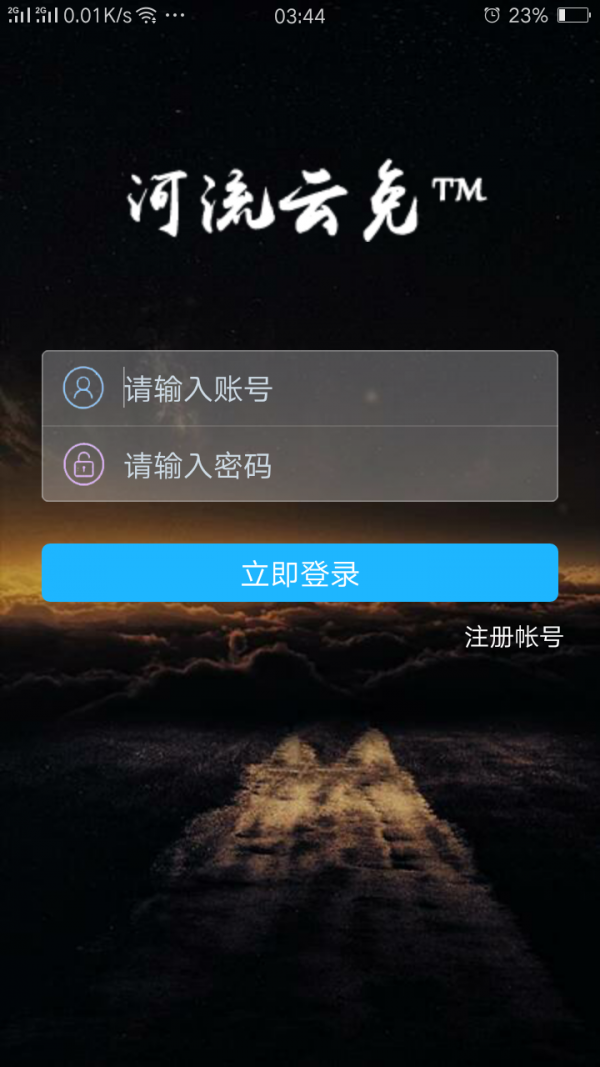Focus the password field 请输入密码
The image size is (600, 1067).
pyautogui.click(x=330, y=465)
